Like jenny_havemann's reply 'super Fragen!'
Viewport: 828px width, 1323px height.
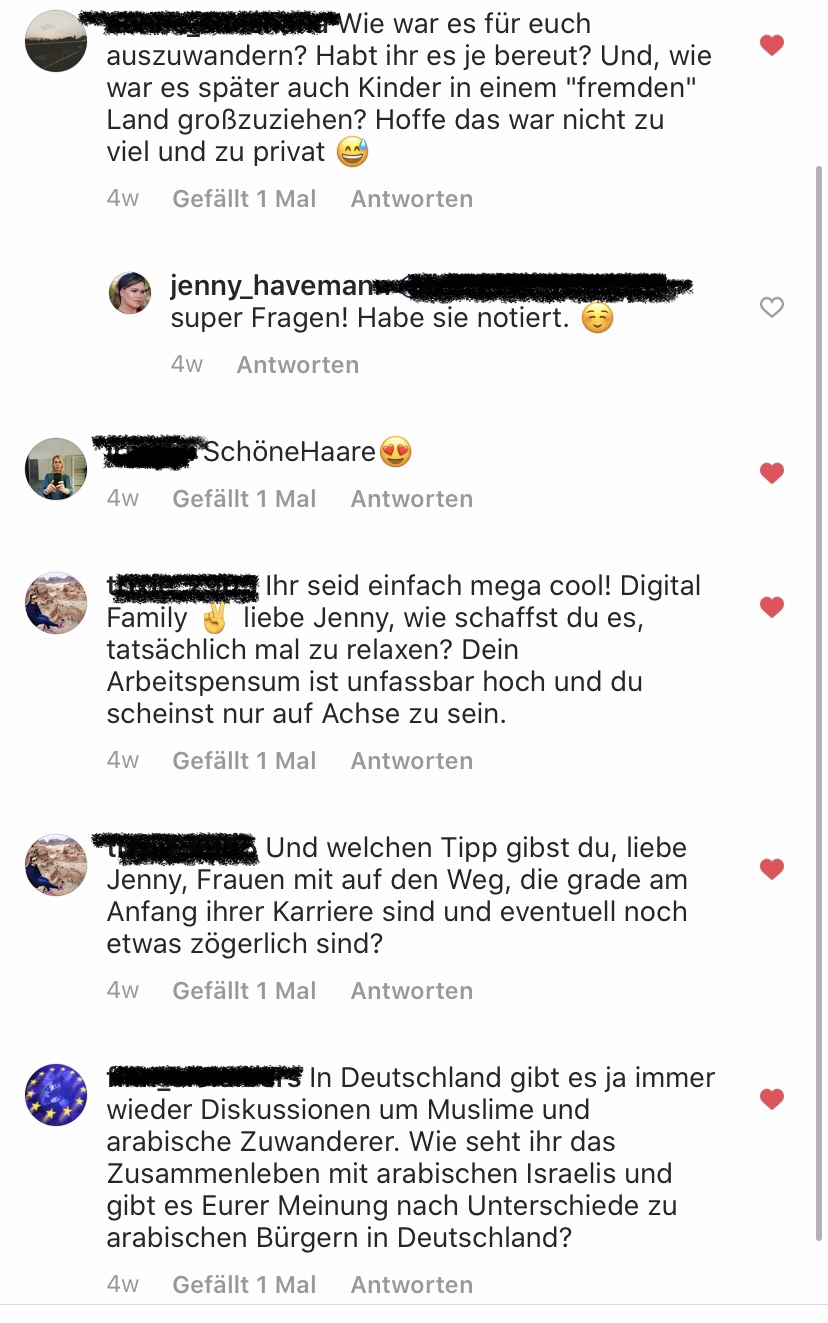(x=772, y=308)
